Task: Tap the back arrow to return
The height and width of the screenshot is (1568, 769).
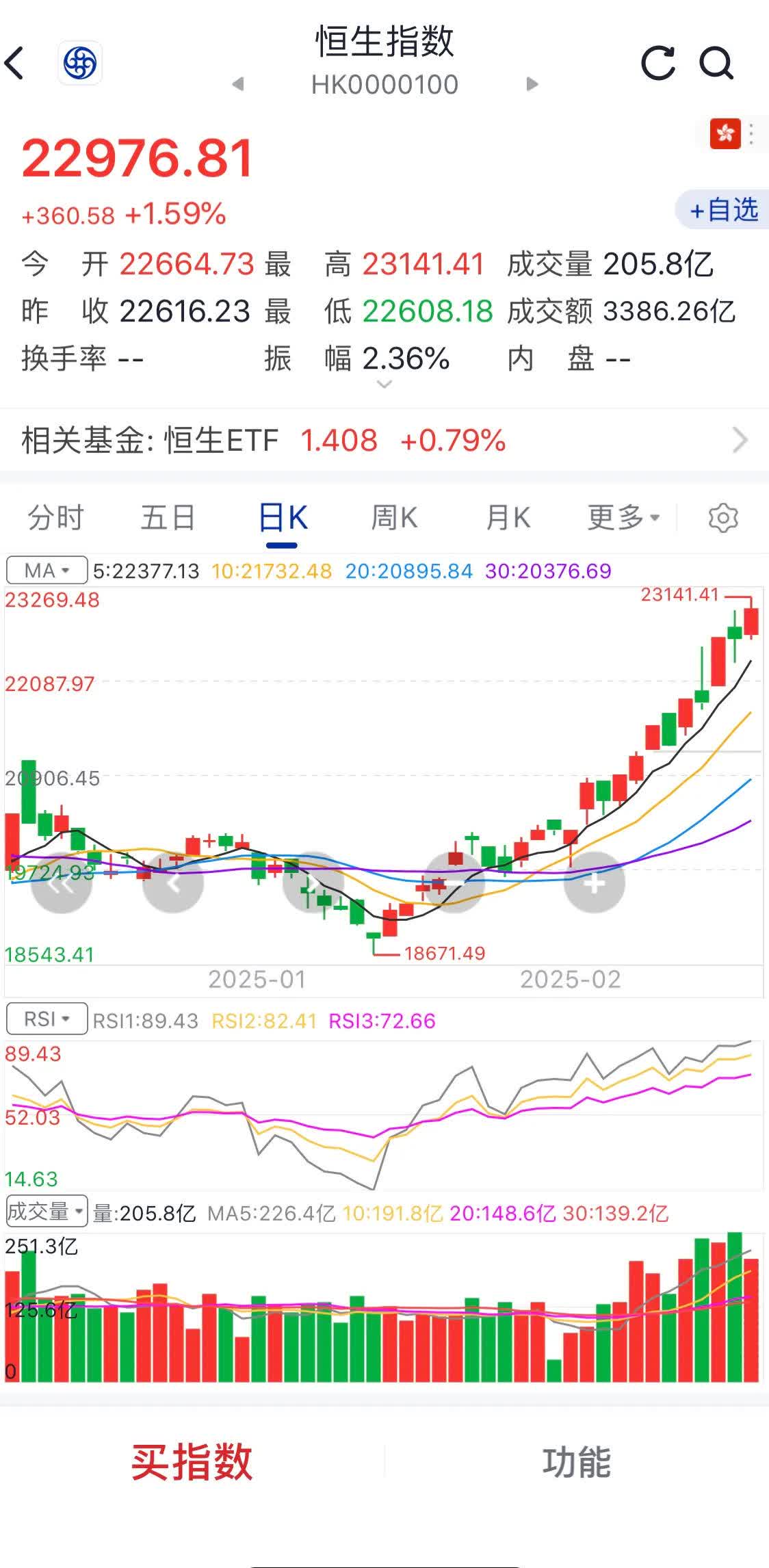Action: (16, 62)
